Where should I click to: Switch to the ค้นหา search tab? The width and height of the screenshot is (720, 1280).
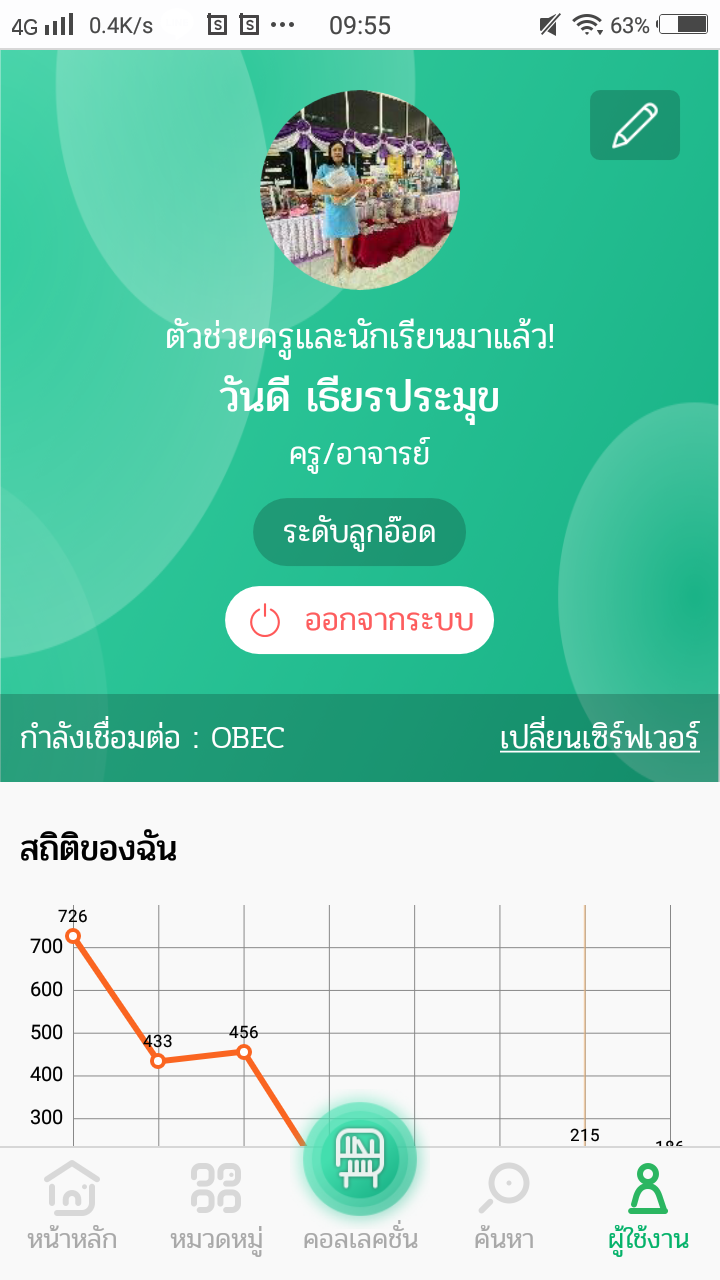[504, 1206]
